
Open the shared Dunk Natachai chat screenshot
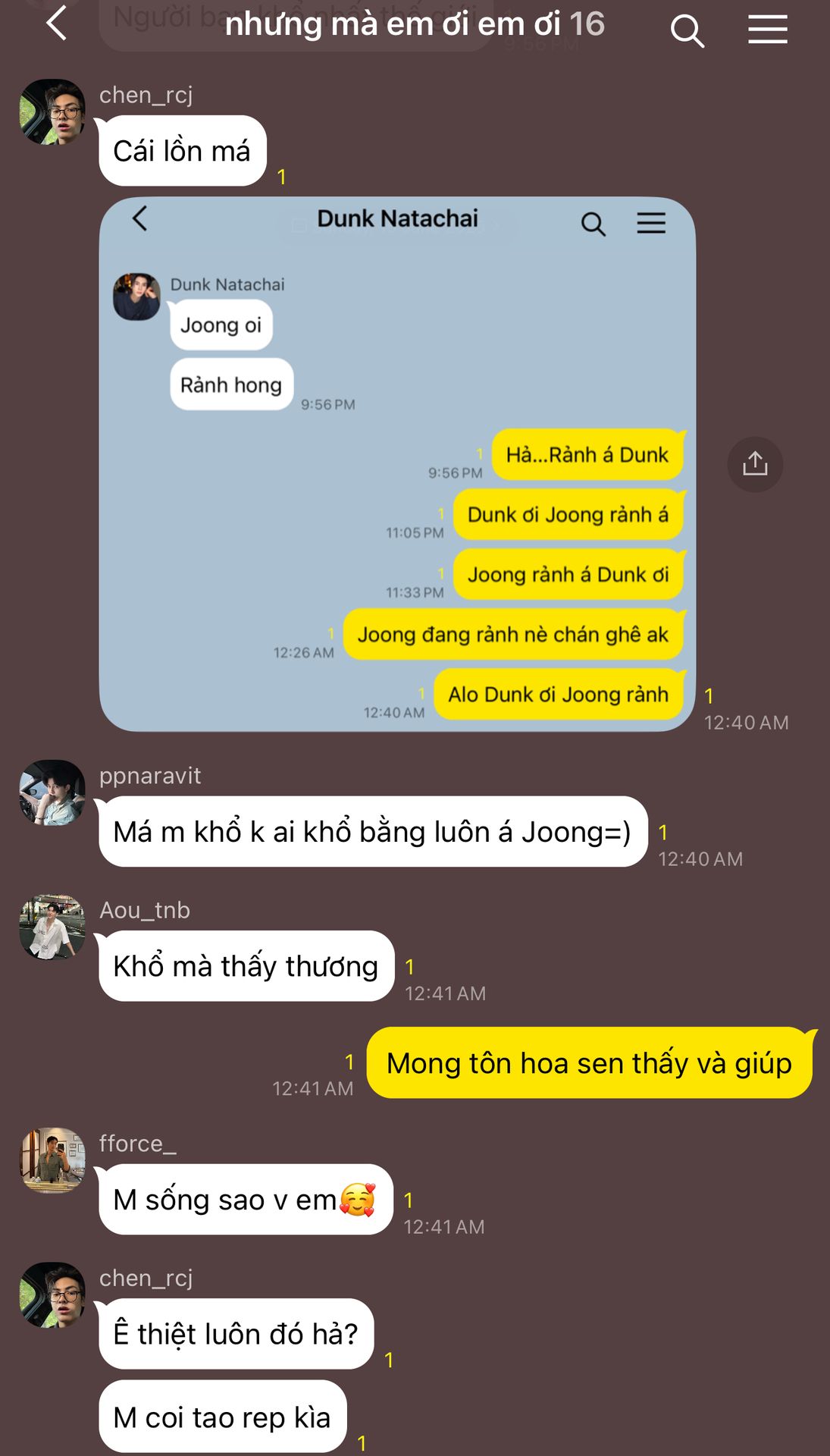point(397,464)
